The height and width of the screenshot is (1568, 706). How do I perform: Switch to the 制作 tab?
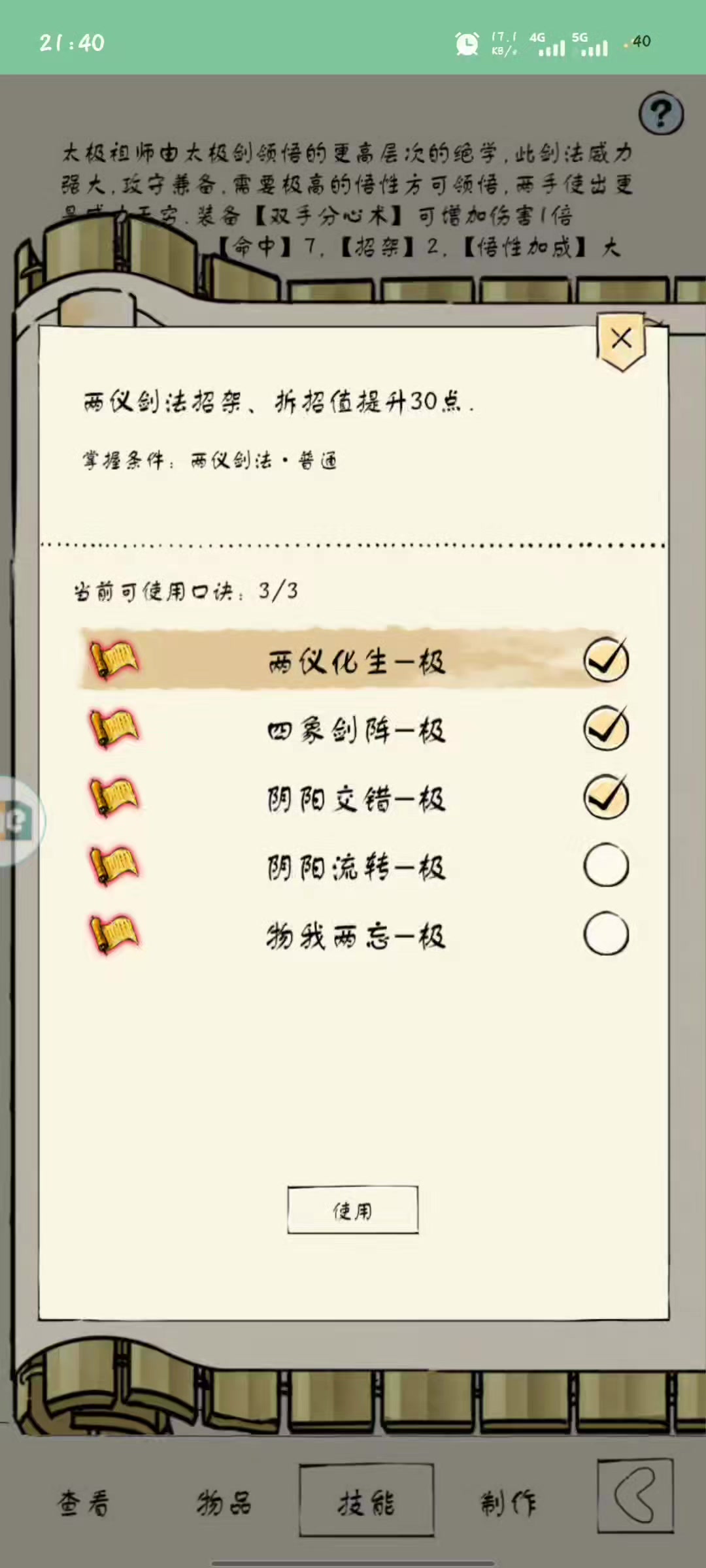click(509, 1503)
